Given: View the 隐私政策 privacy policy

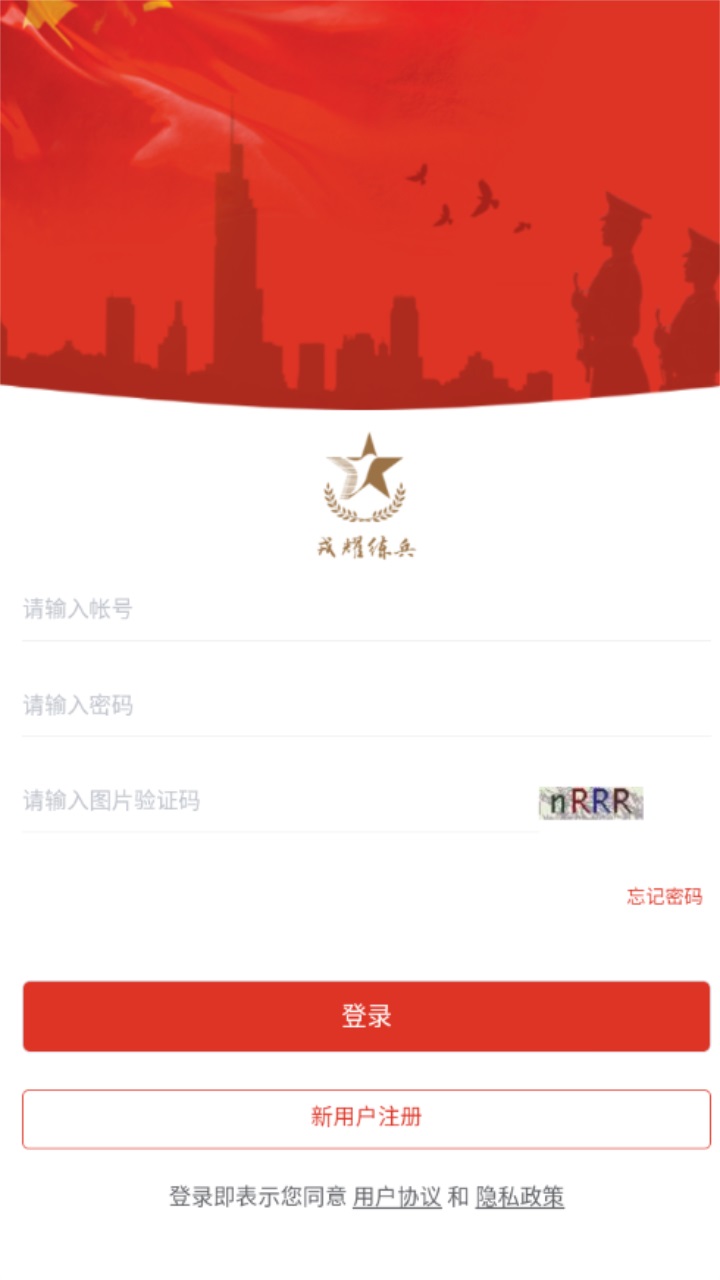Looking at the screenshot, I should [520, 1197].
